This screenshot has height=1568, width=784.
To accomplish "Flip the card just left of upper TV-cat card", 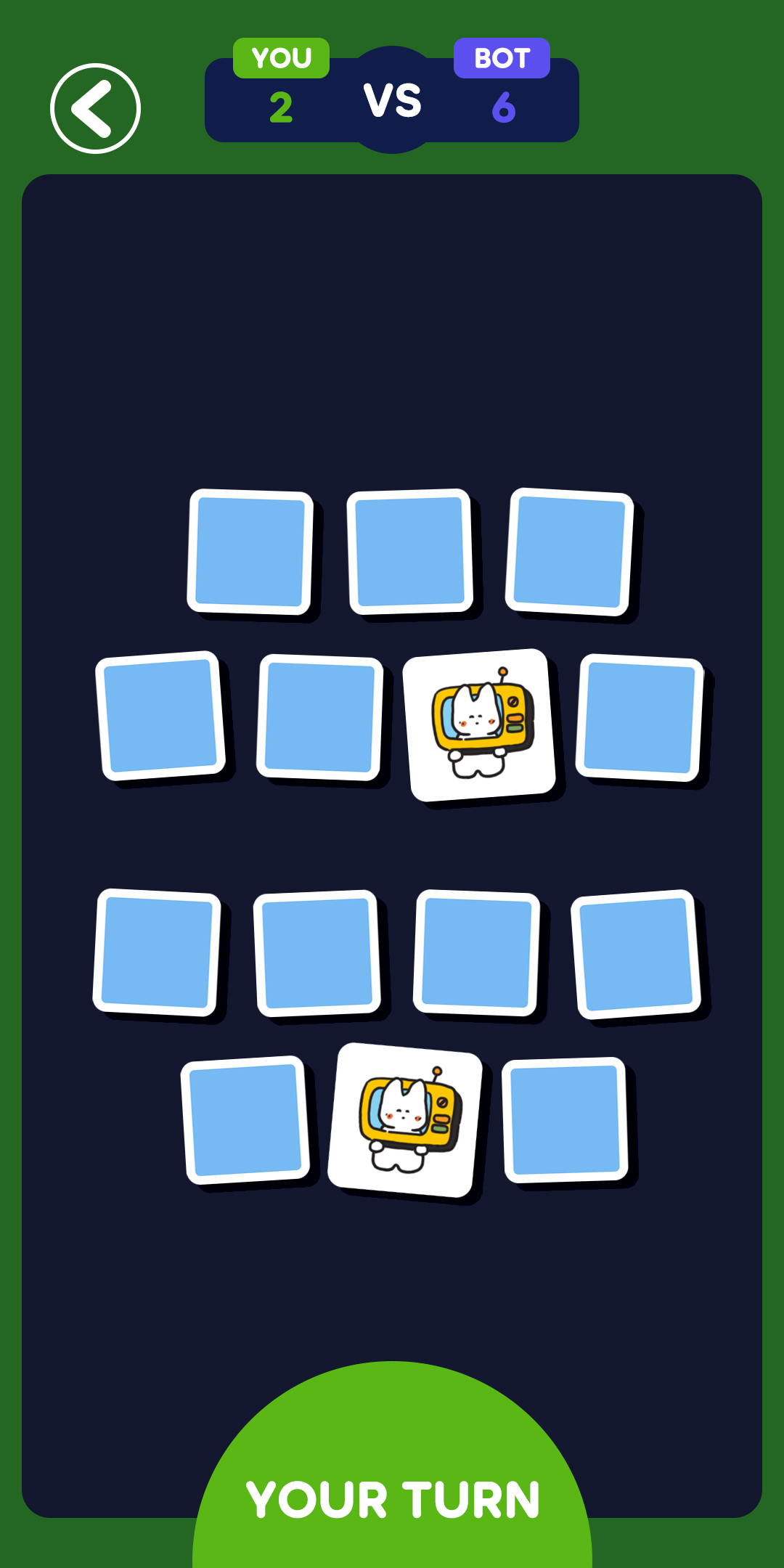I will tap(320, 717).
